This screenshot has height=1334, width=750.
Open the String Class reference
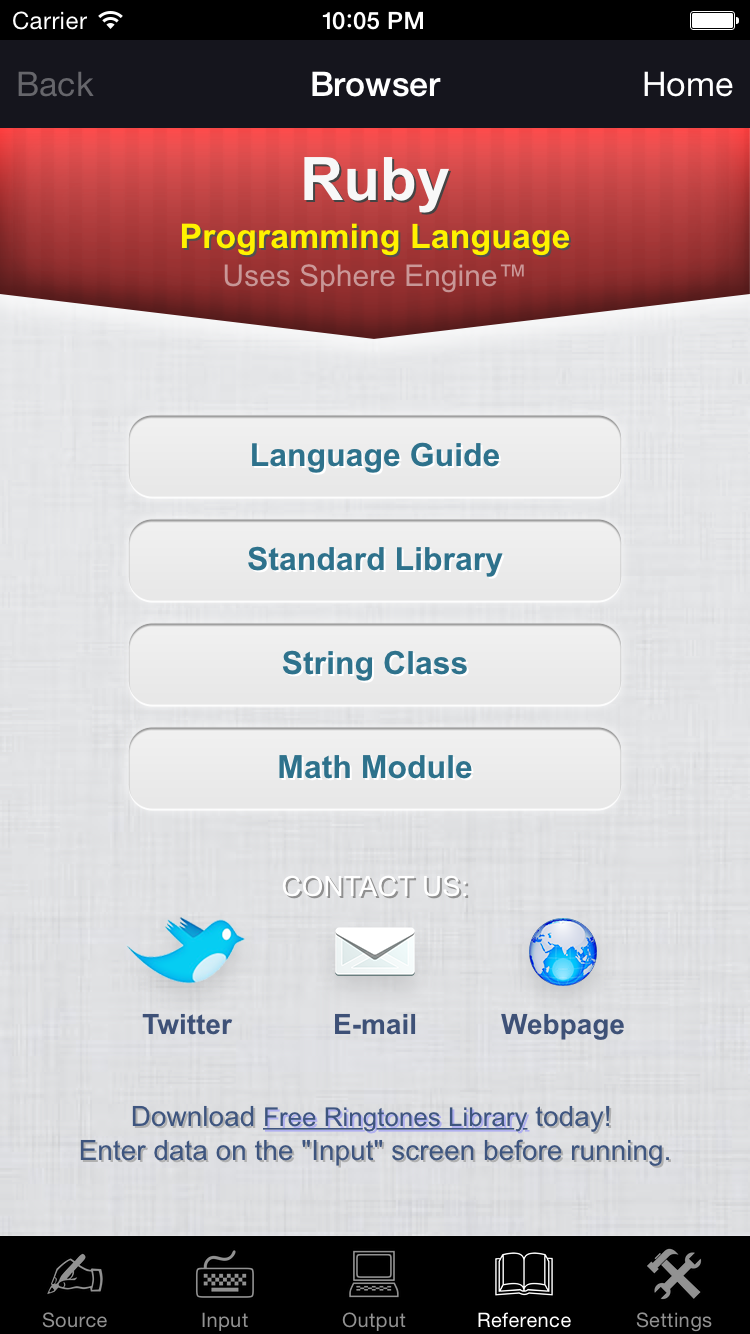(375, 664)
